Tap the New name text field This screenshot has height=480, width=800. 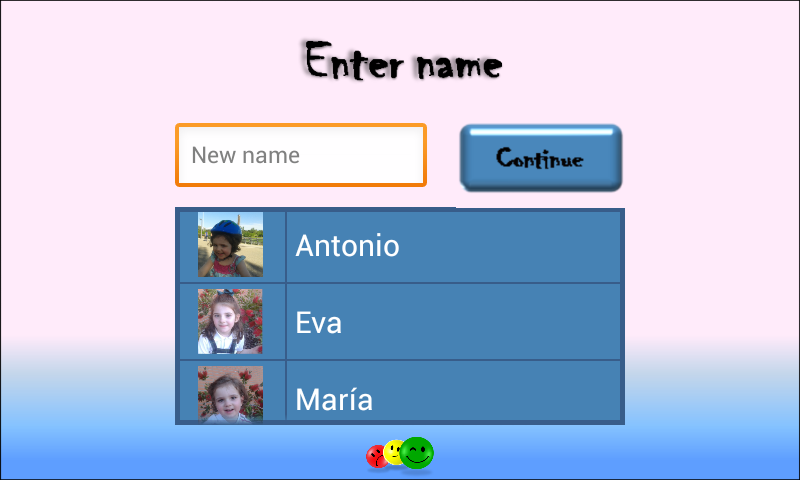tap(300, 155)
